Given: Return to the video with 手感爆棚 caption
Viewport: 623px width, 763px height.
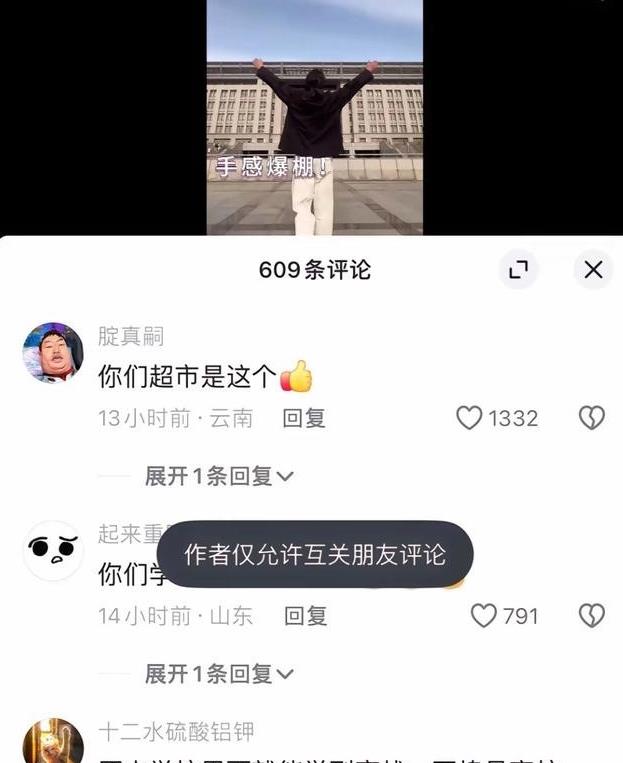Looking at the screenshot, I should click(x=314, y=118).
